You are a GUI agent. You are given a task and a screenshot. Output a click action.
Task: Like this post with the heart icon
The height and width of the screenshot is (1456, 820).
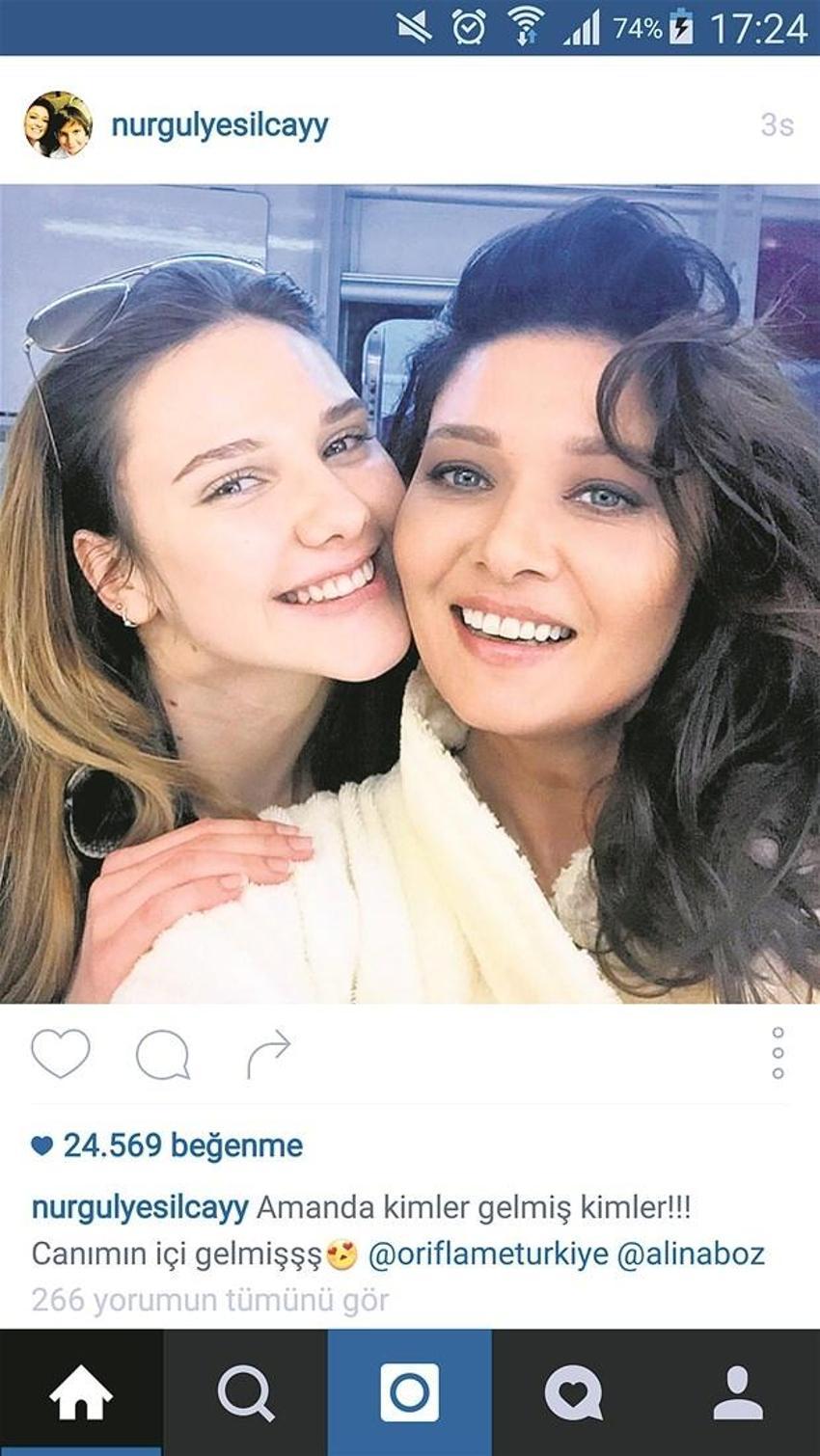61,1053
